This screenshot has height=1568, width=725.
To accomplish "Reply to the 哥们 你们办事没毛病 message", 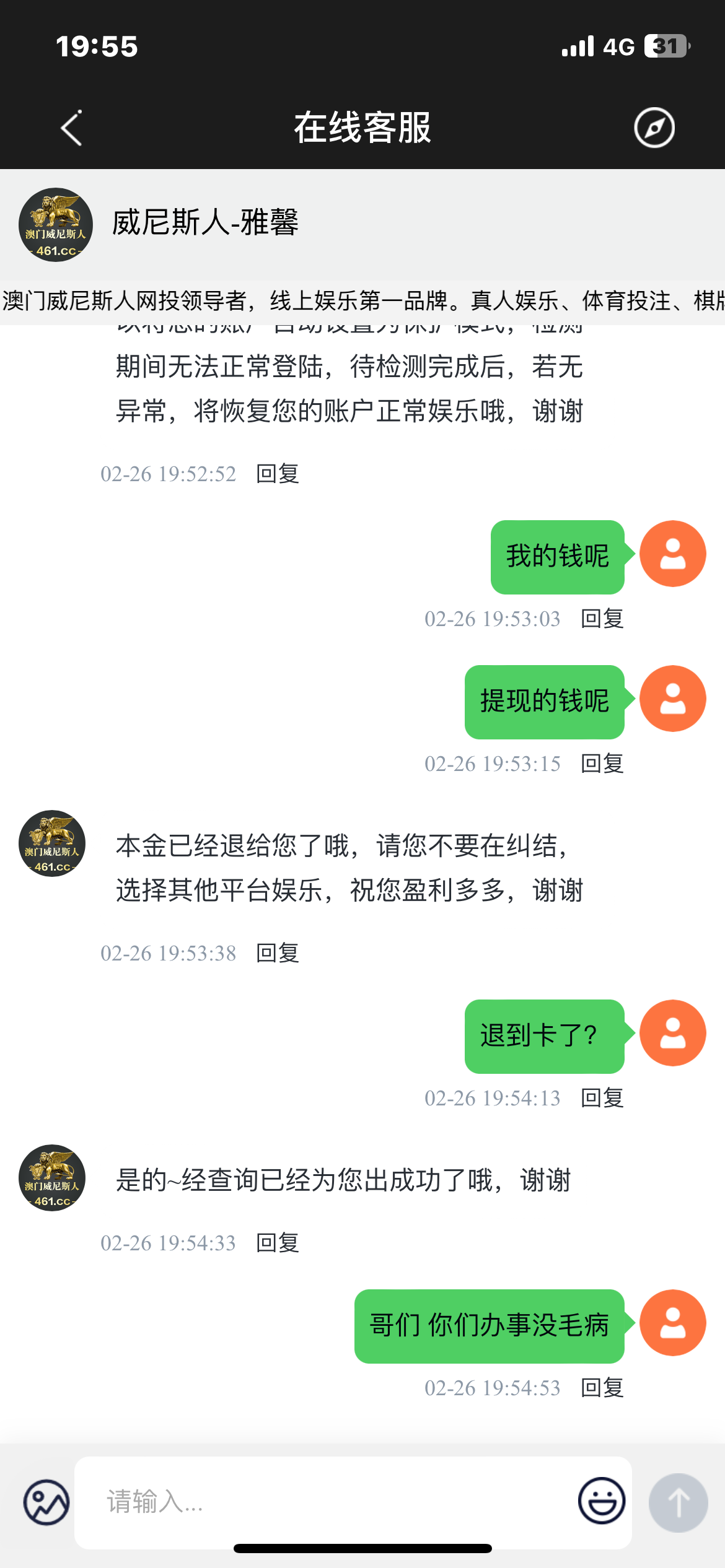I will tap(602, 1388).
